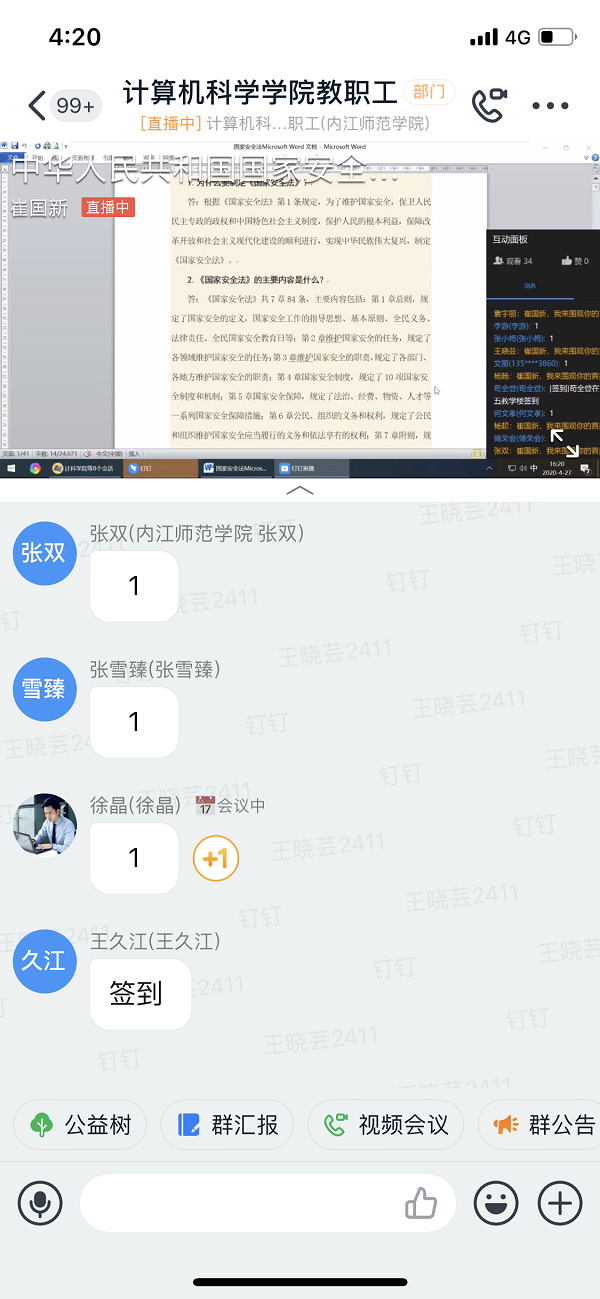
Task: Send a thumbs-up from the input box
Action: [421, 1203]
